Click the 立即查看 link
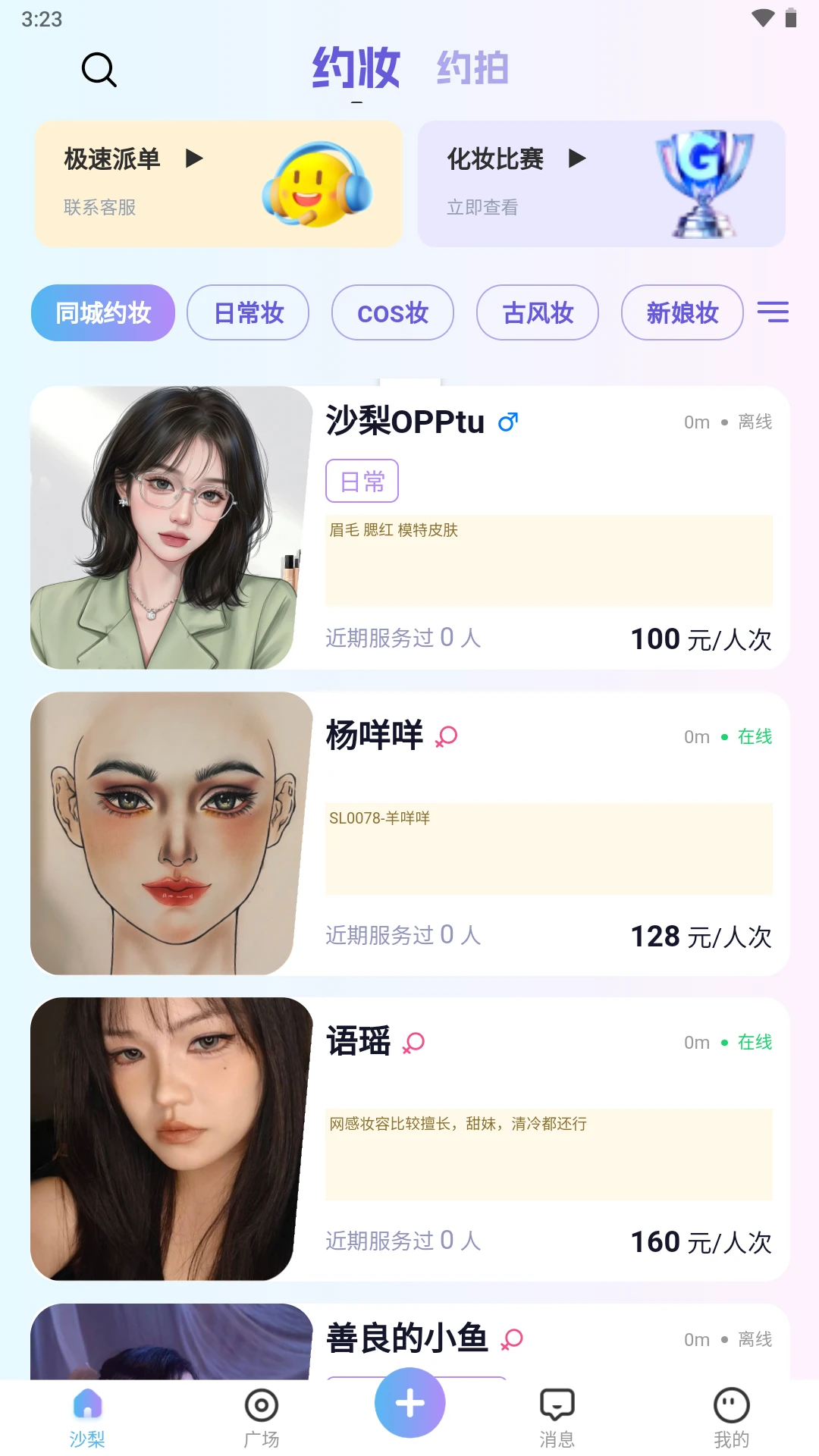819x1456 pixels. (x=483, y=208)
